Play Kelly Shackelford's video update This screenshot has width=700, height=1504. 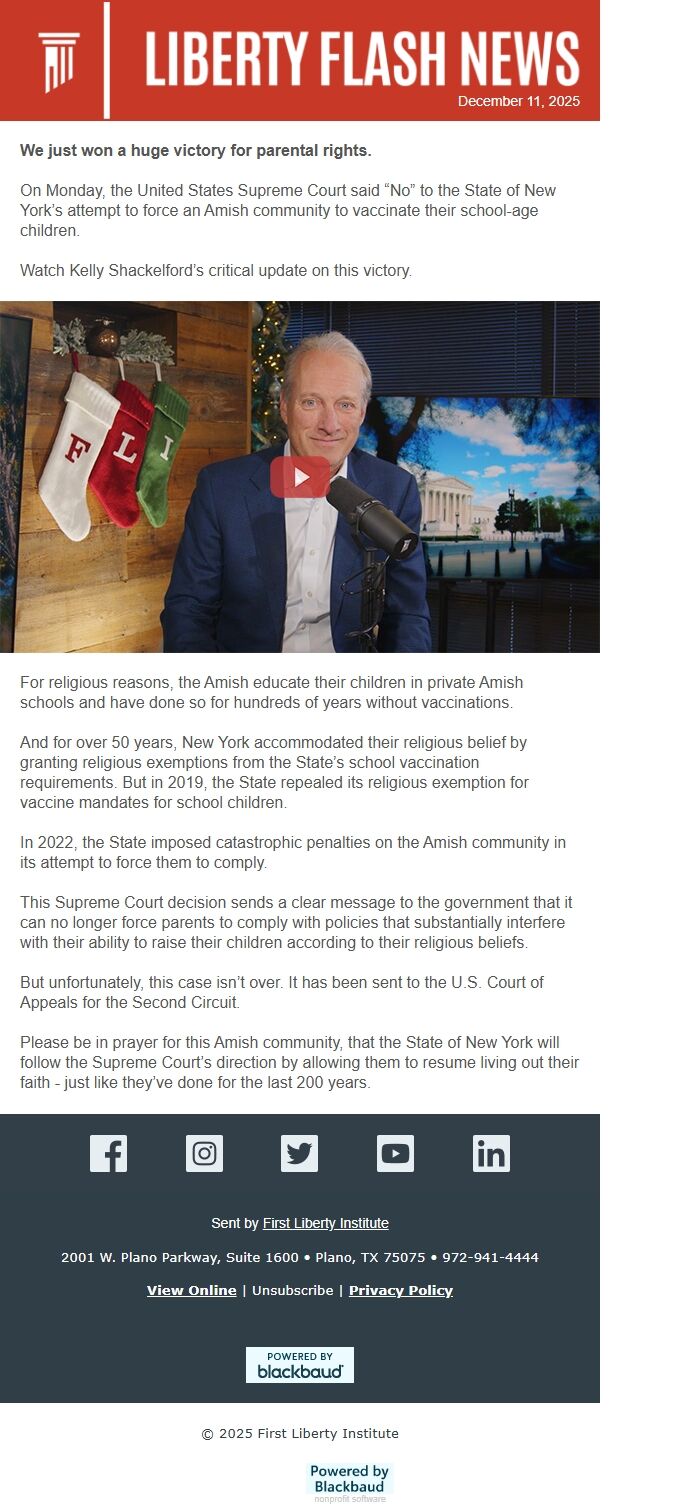[x=300, y=477]
